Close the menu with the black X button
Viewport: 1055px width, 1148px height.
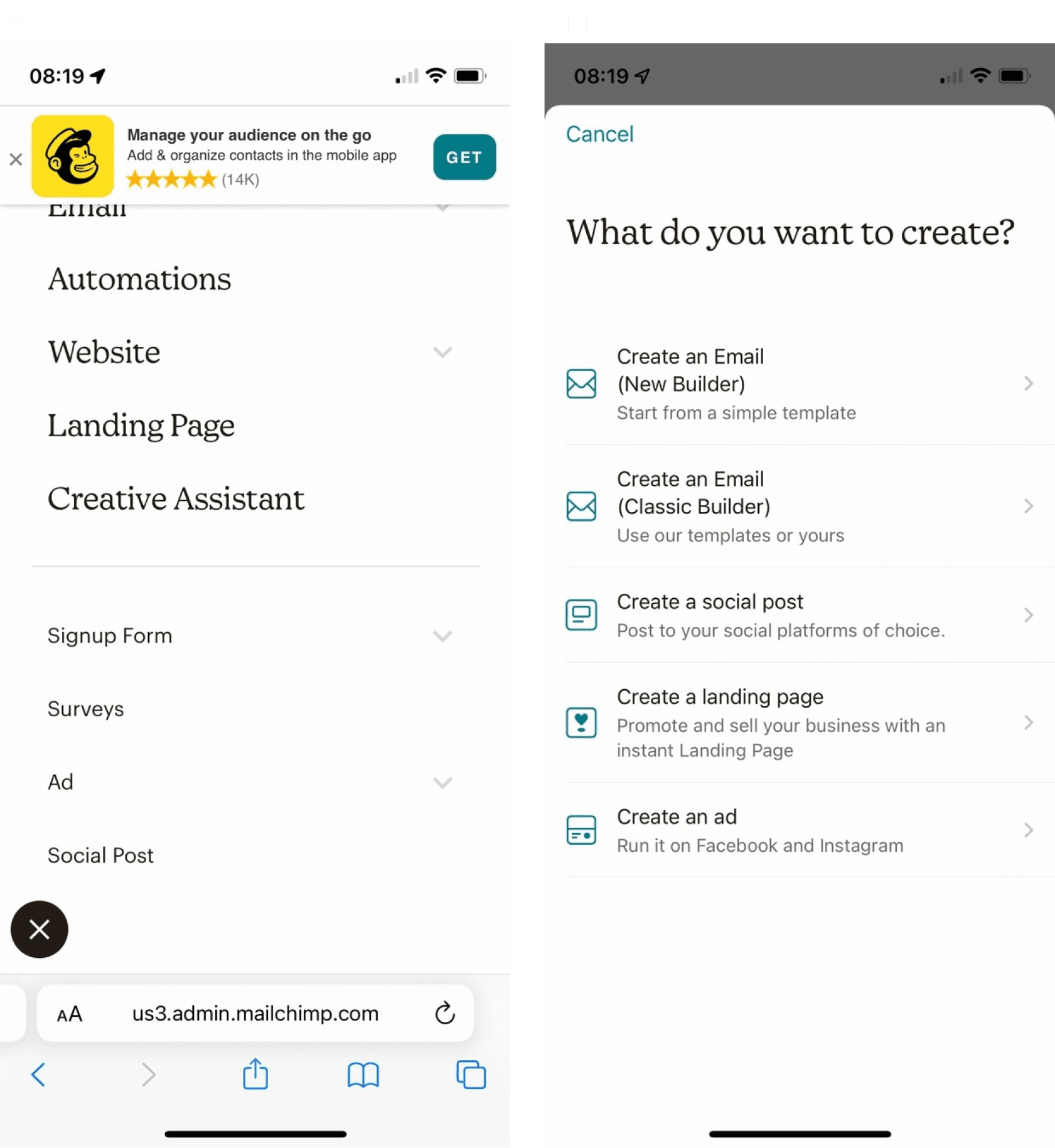39,930
